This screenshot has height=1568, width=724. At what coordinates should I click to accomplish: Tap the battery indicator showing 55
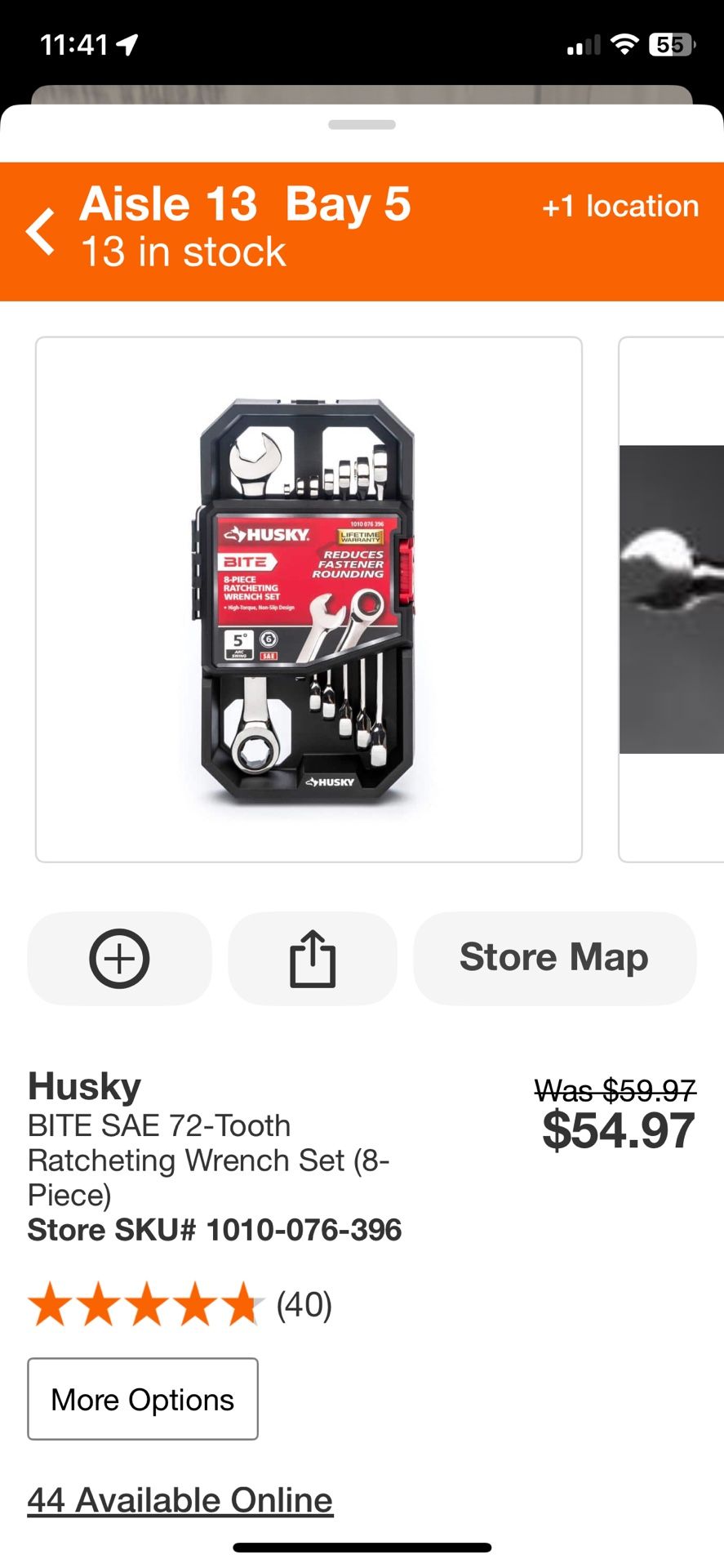coord(671,45)
